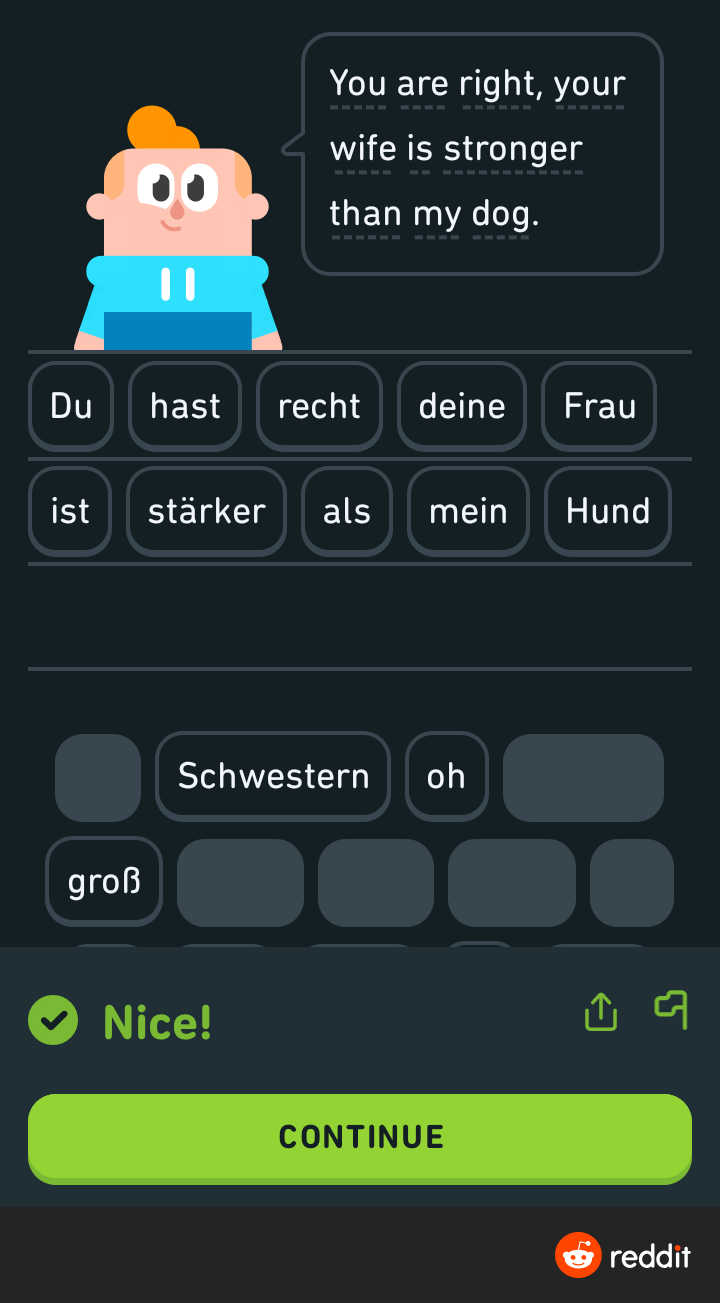
Task: Share this result with the share icon
Action: [601, 1011]
